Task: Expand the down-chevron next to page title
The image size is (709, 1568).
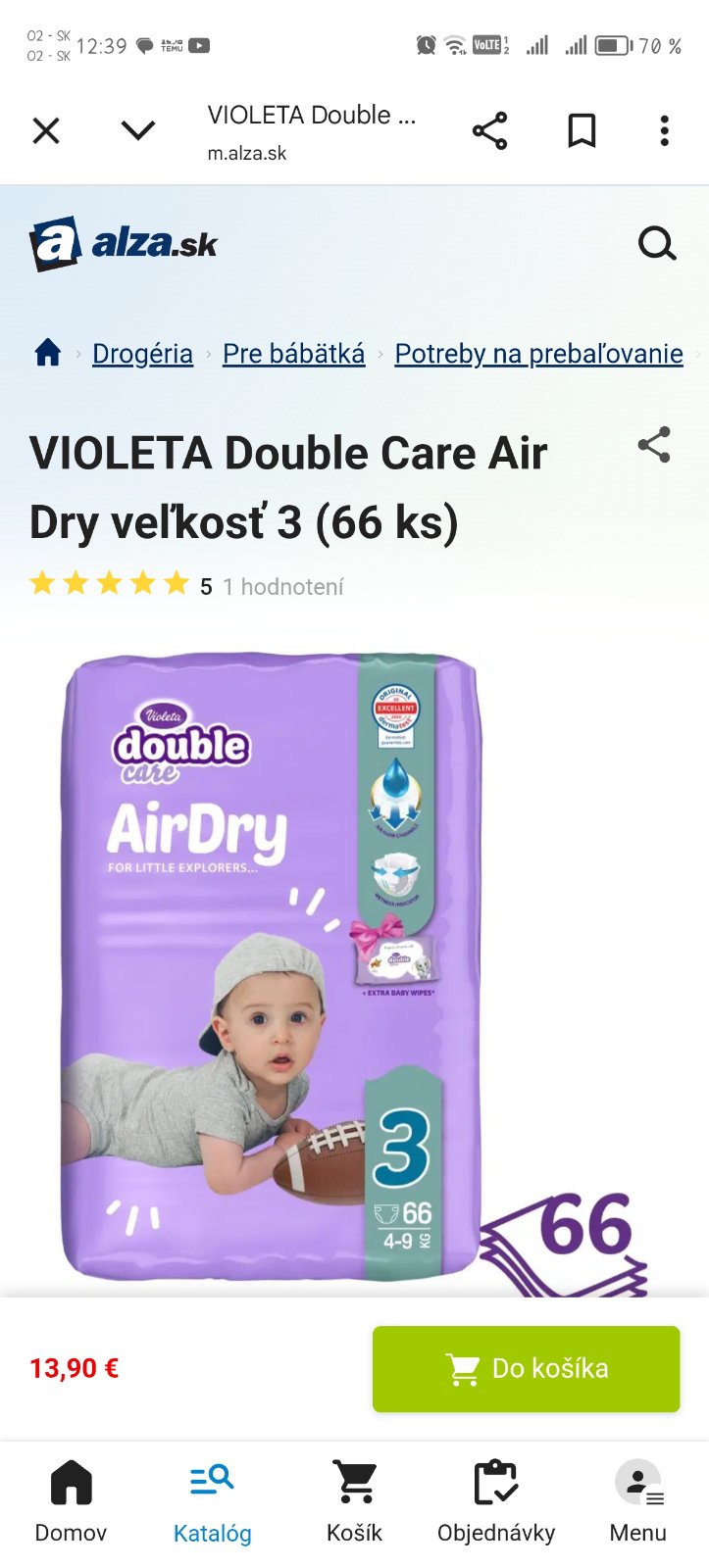Action: point(138,130)
